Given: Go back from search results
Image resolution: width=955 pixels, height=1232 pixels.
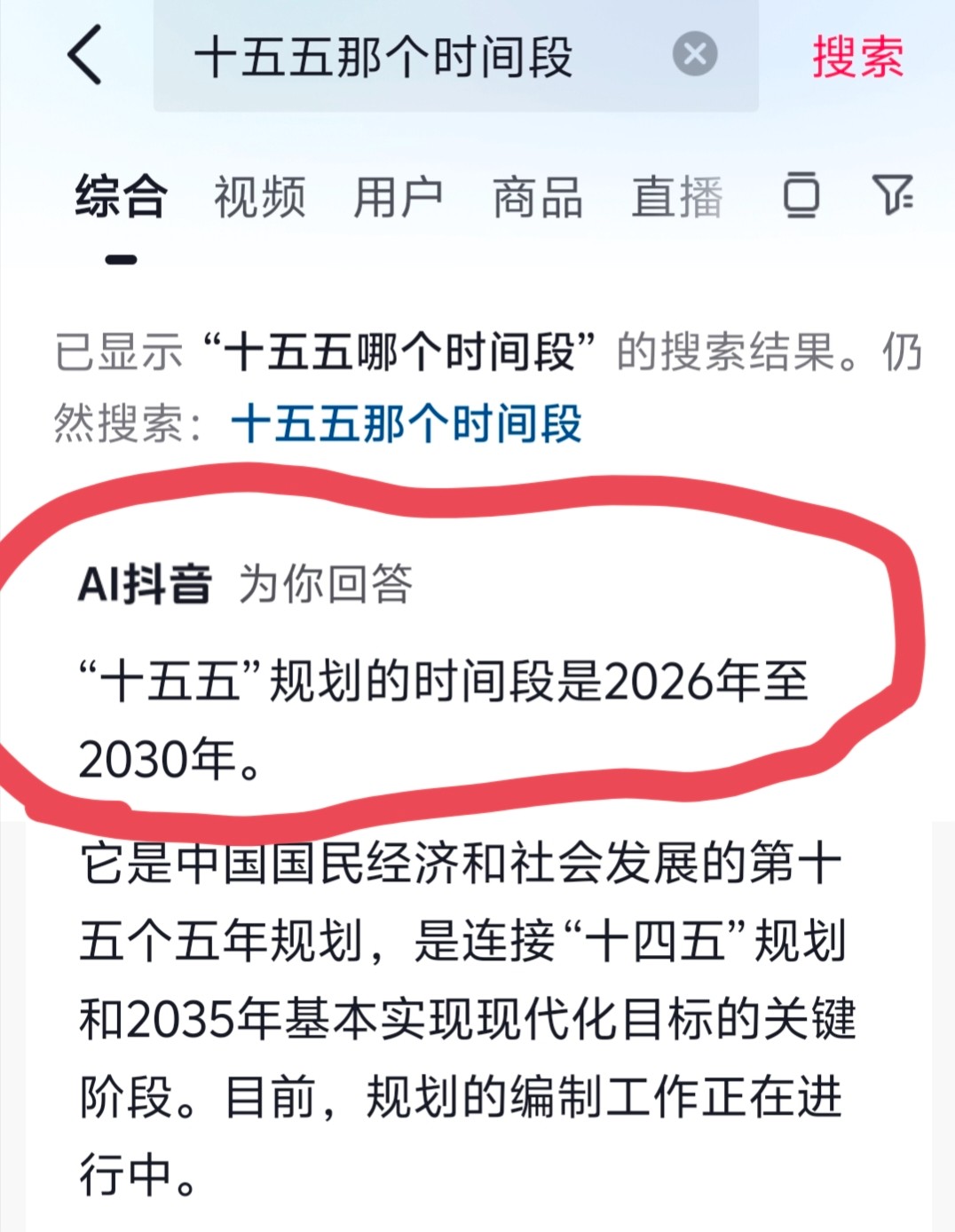Looking at the screenshot, I should tap(85, 55).
